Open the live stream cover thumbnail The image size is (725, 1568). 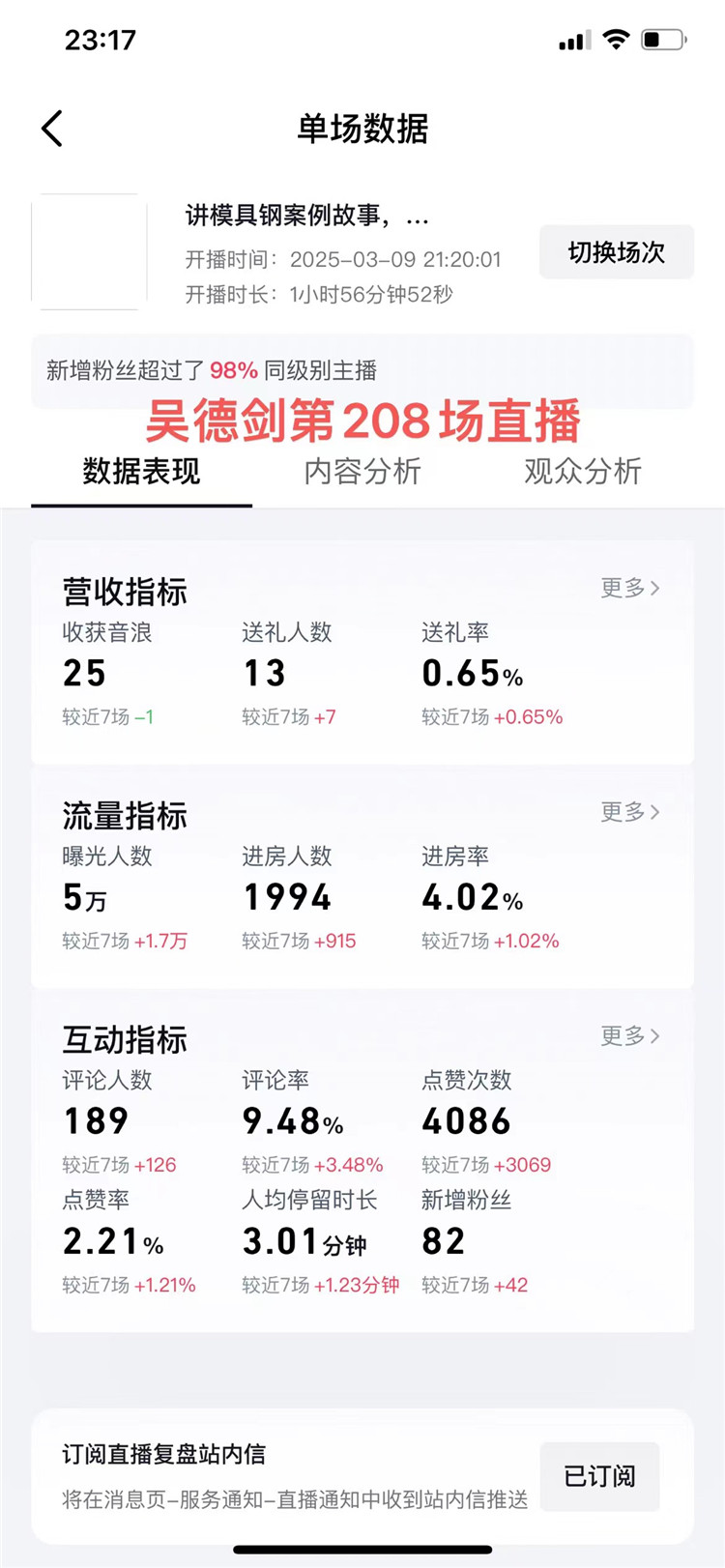(x=89, y=252)
